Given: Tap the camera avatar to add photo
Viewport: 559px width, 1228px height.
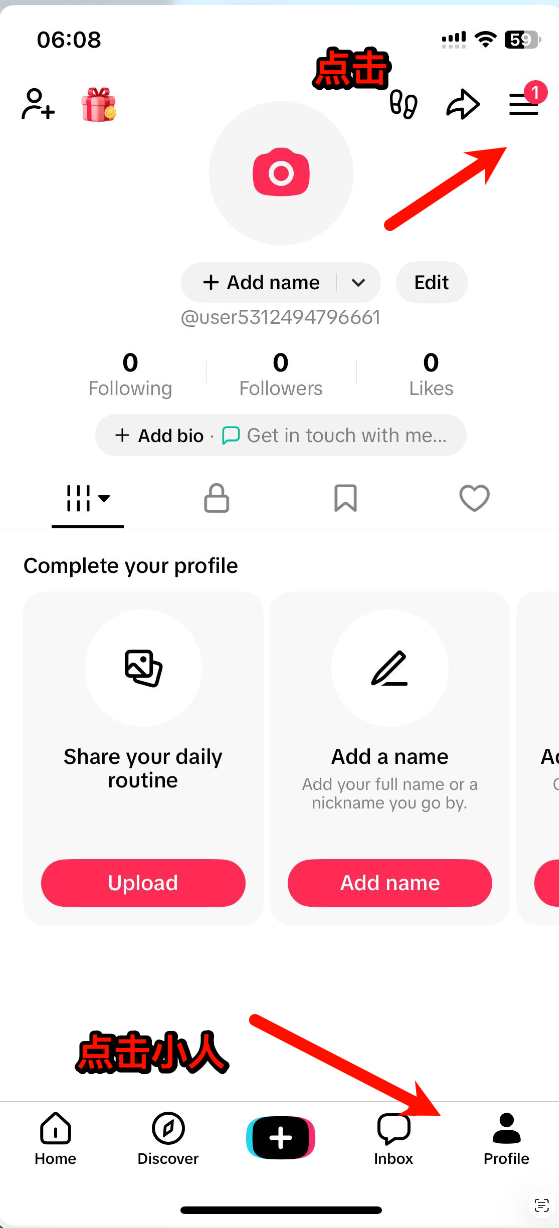Looking at the screenshot, I should 281,173.
